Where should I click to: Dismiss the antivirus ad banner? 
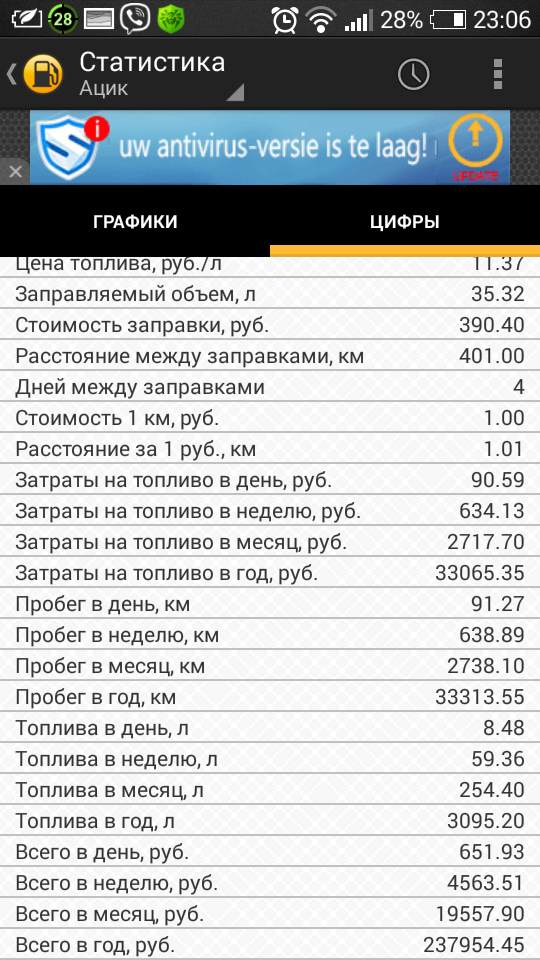click(x=15, y=172)
